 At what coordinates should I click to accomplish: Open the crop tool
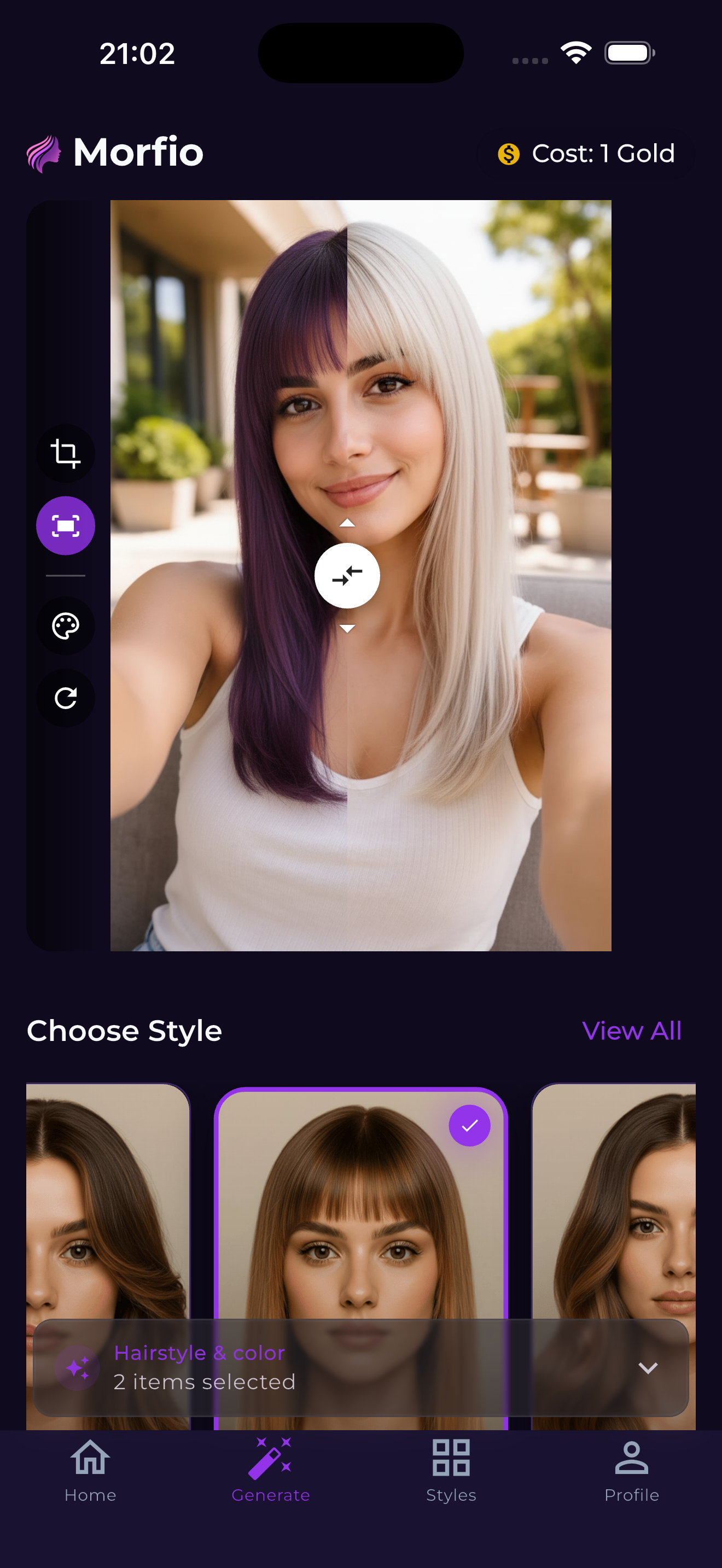[x=65, y=453]
